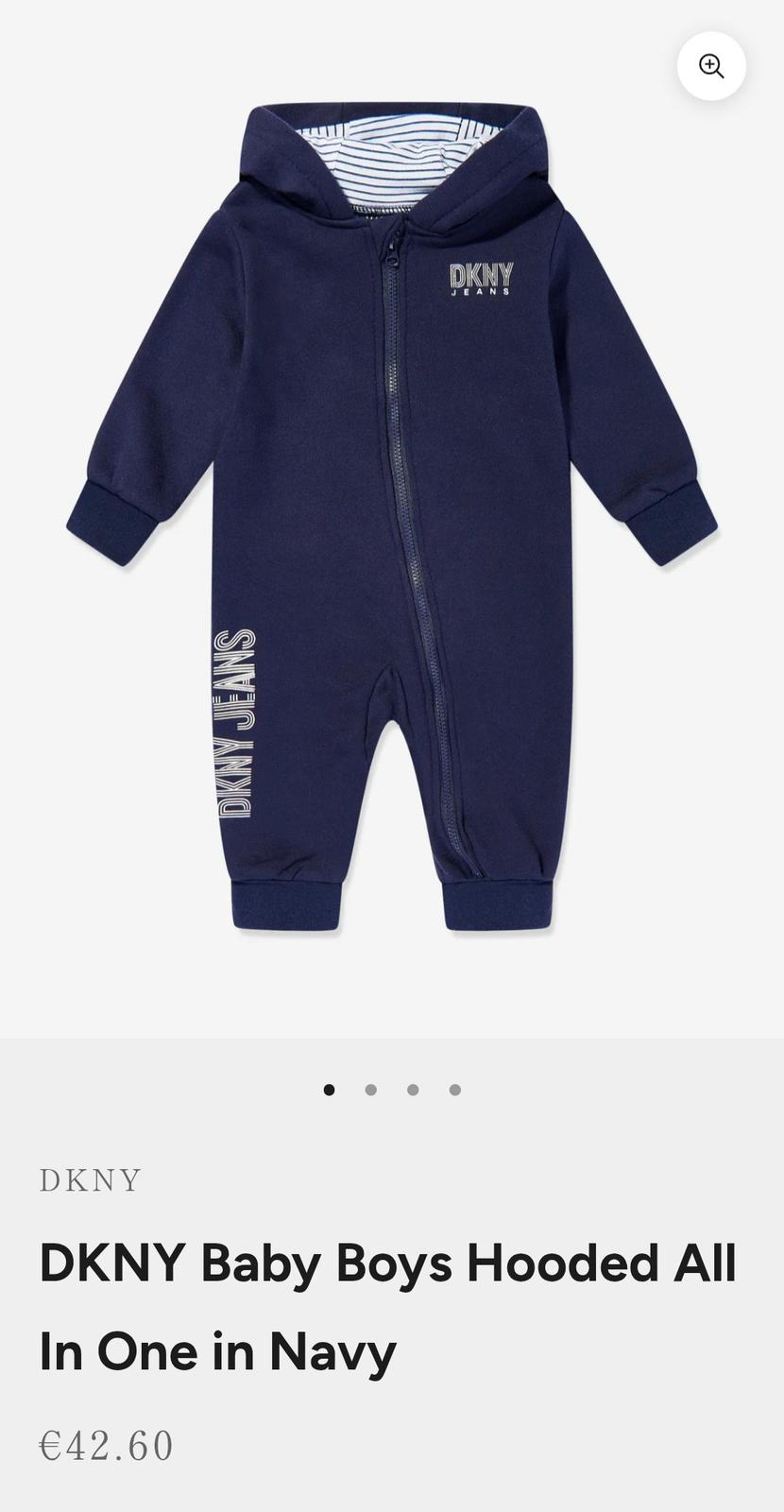784x1512 pixels.
Task: Select the third image indicator dot
Action: (413, 1090)
